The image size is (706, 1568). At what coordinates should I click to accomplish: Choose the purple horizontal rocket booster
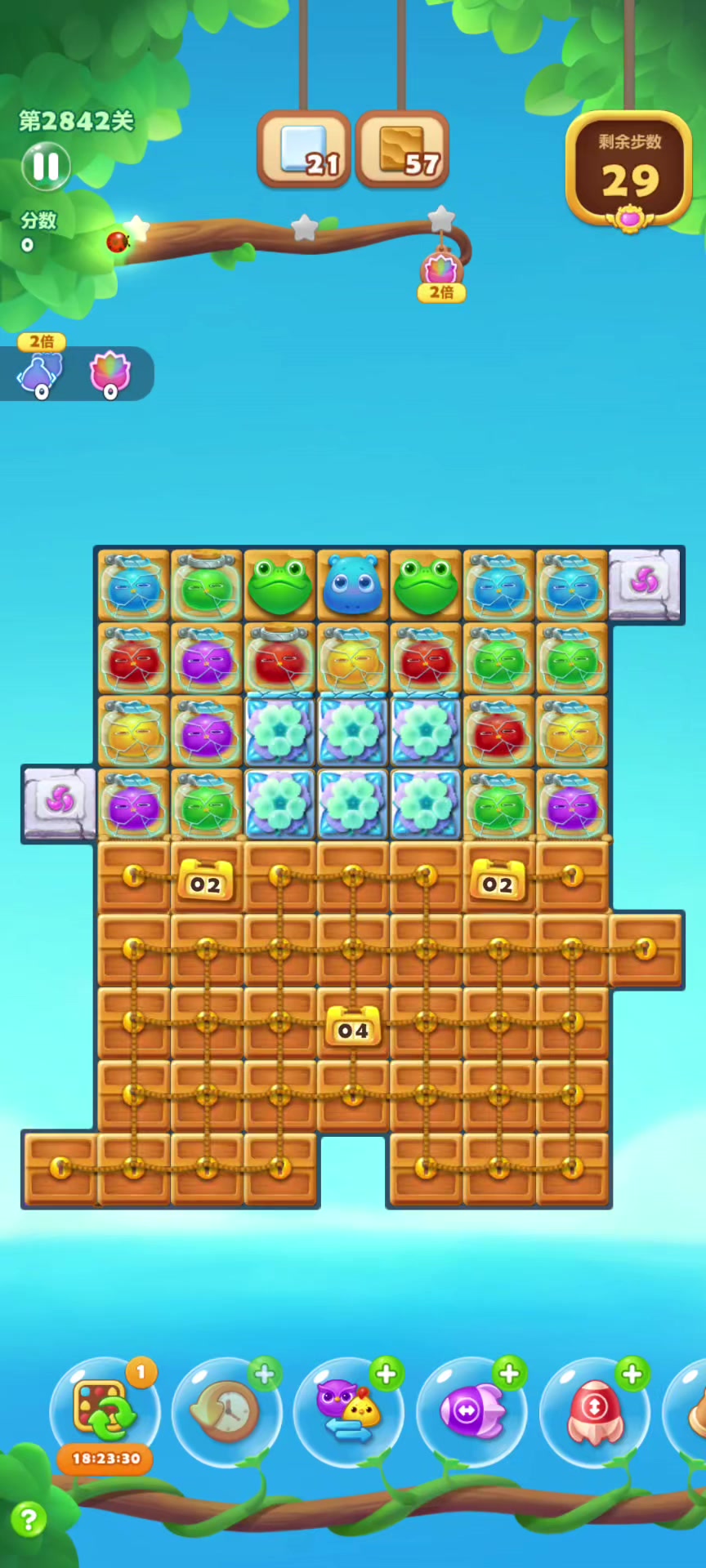coord(472,1411)
